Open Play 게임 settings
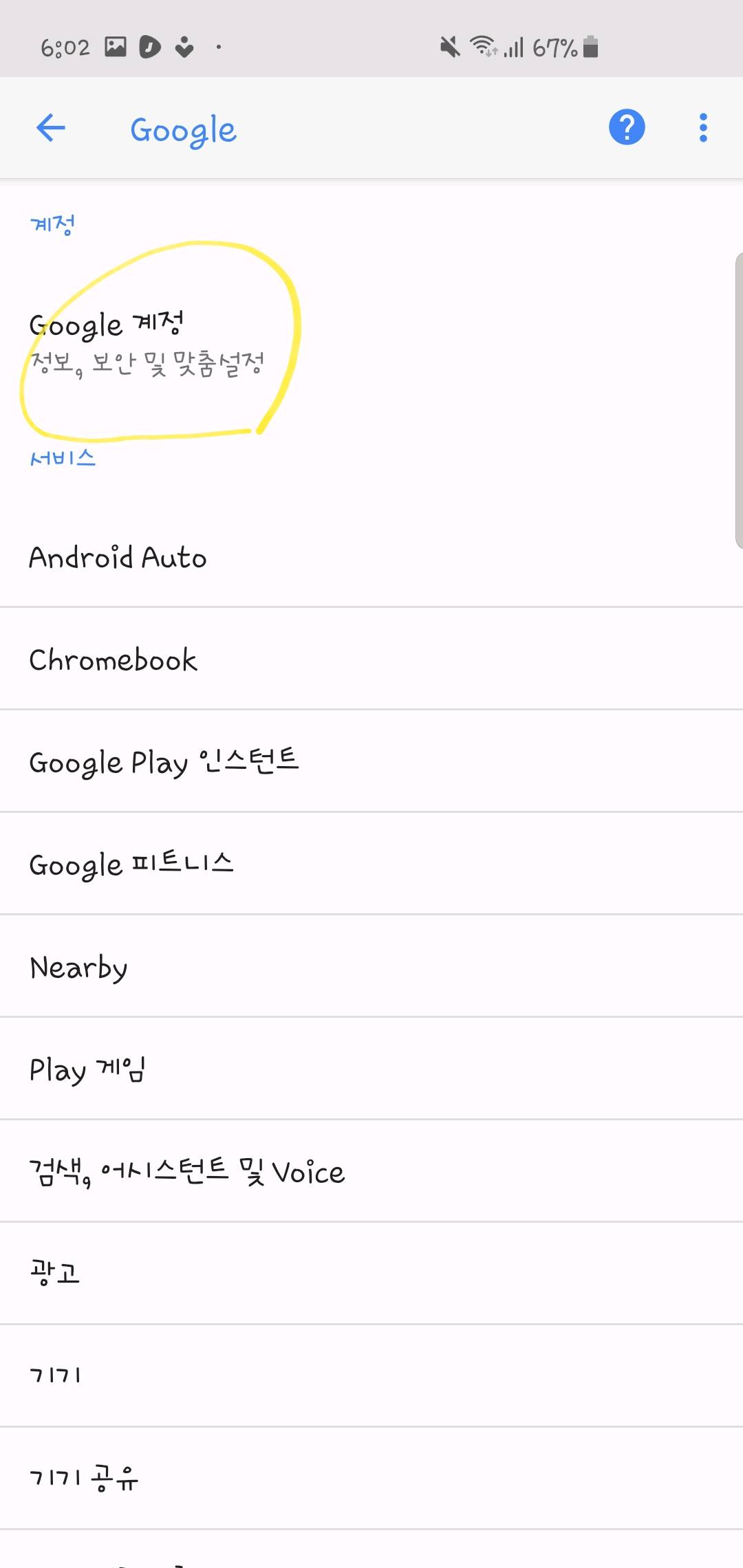 pos(87,1069)
